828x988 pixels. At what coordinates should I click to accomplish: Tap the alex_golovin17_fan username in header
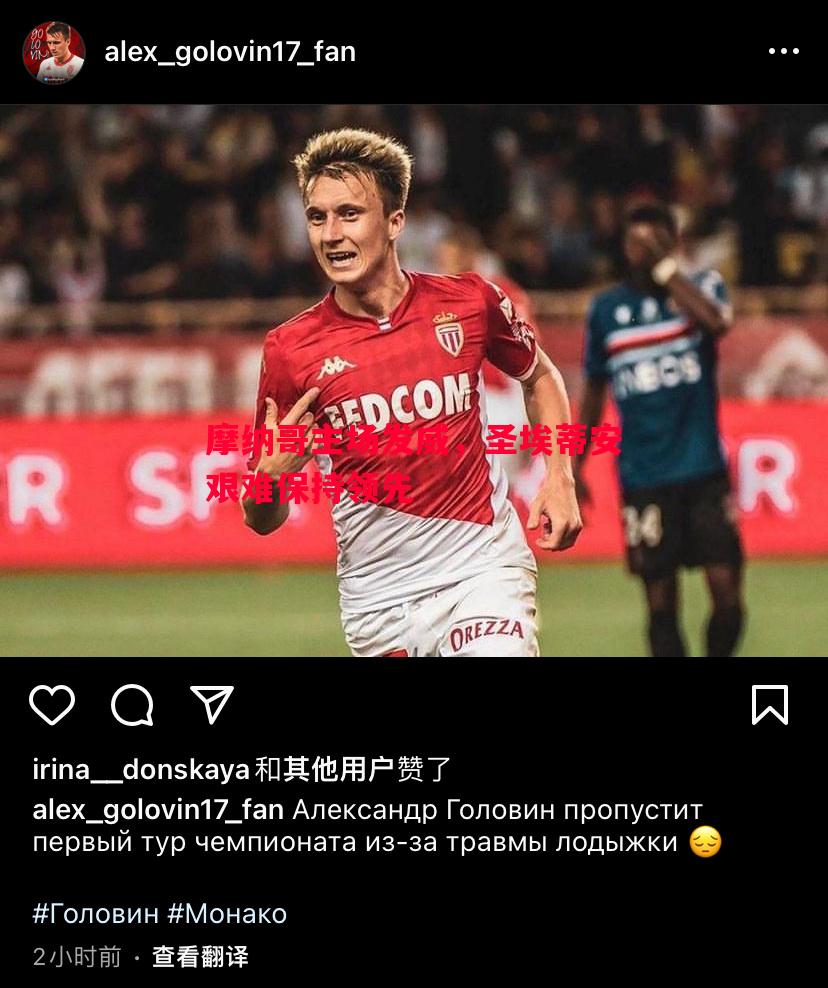(230, 52)
